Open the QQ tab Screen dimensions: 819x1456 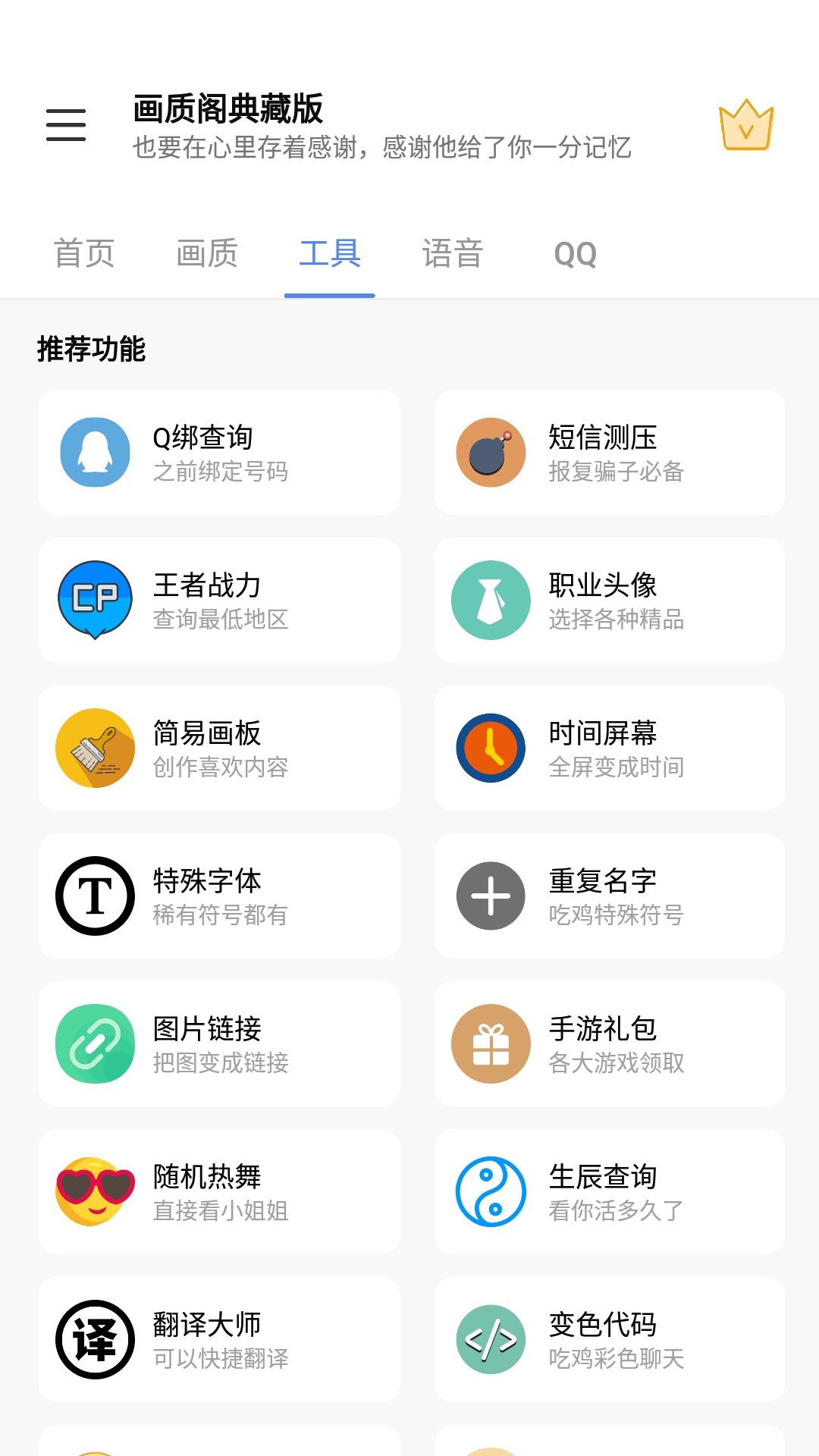click(576, 253)
